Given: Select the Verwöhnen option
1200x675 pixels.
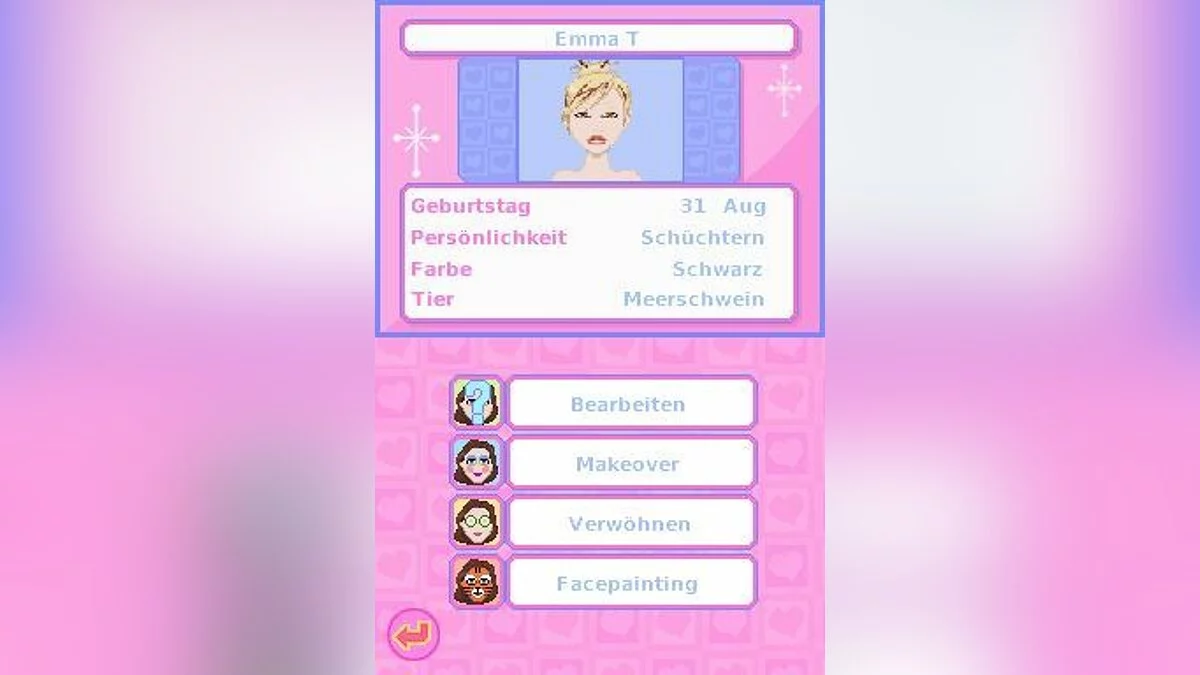Looking at the screenshot, I should pos(630,524).
